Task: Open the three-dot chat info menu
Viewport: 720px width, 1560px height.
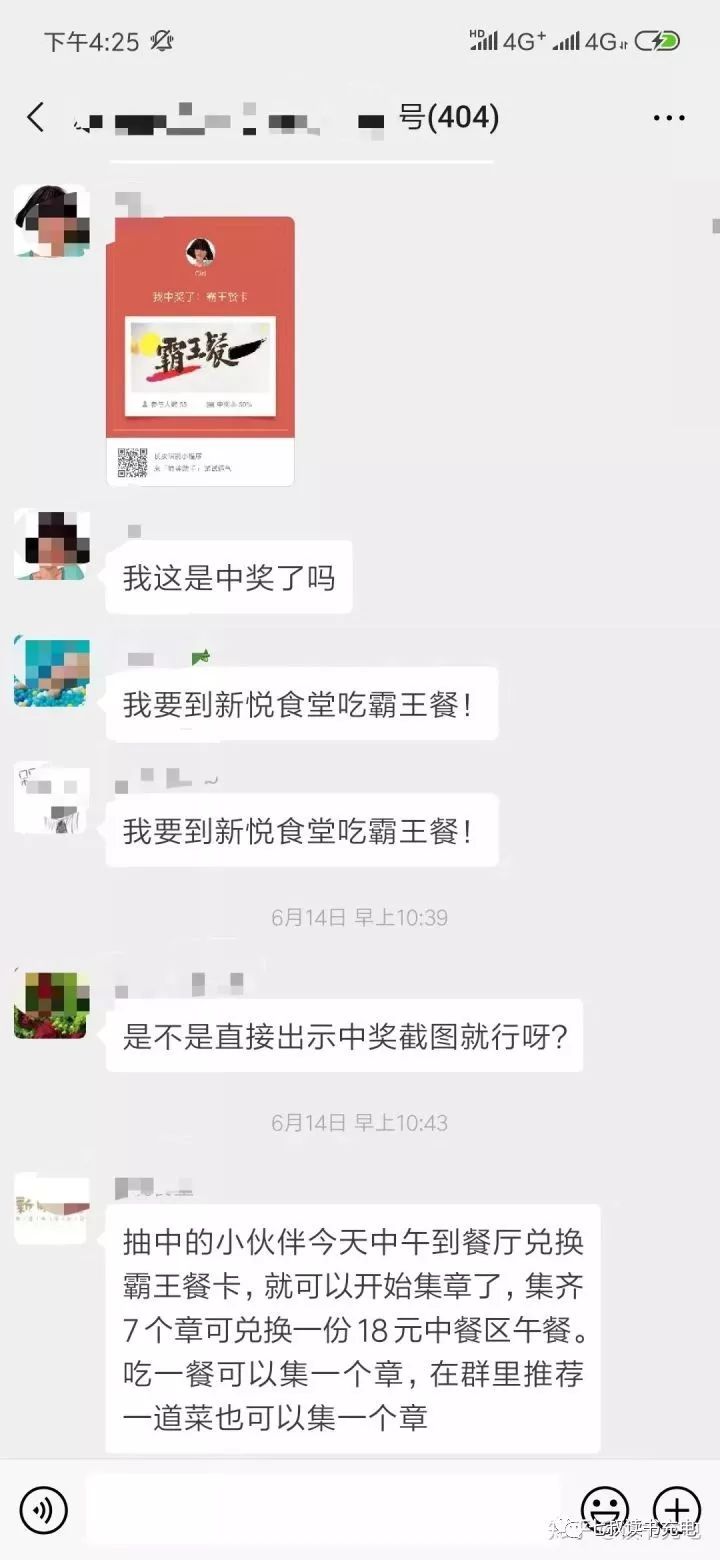Action: coord(668,118)
